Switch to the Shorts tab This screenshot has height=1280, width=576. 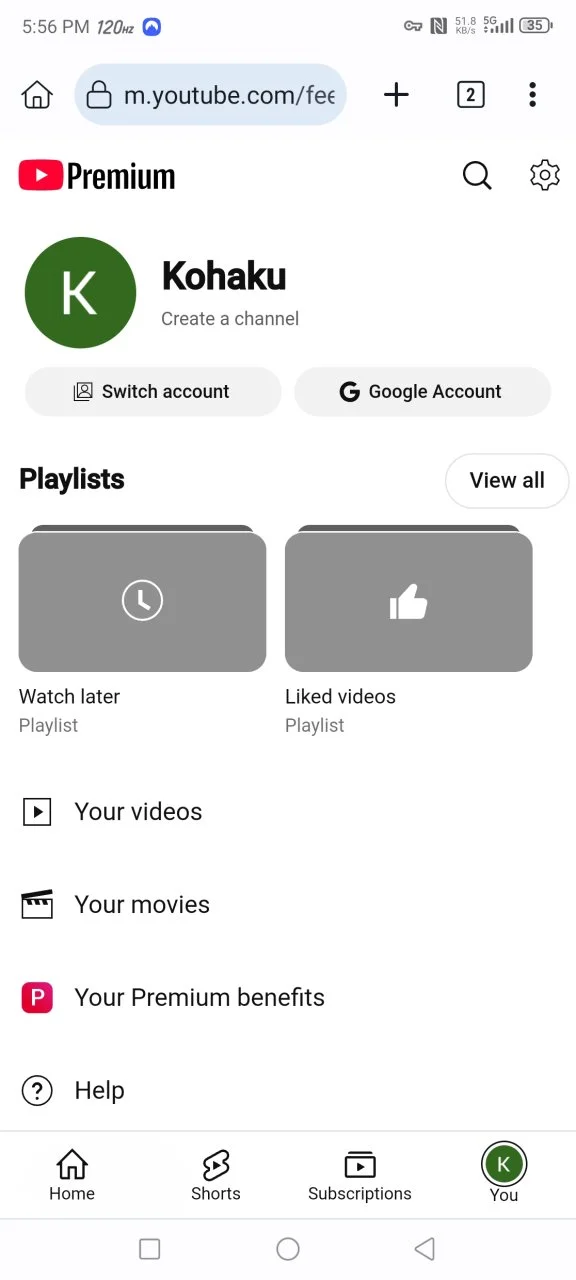[216, 1176]
